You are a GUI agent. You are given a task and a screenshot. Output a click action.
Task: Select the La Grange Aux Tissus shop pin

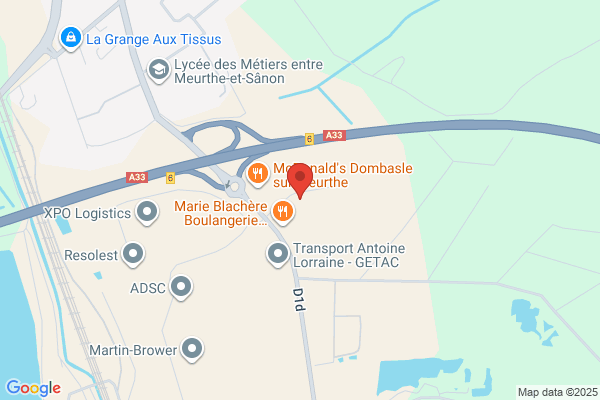(71, 38)
